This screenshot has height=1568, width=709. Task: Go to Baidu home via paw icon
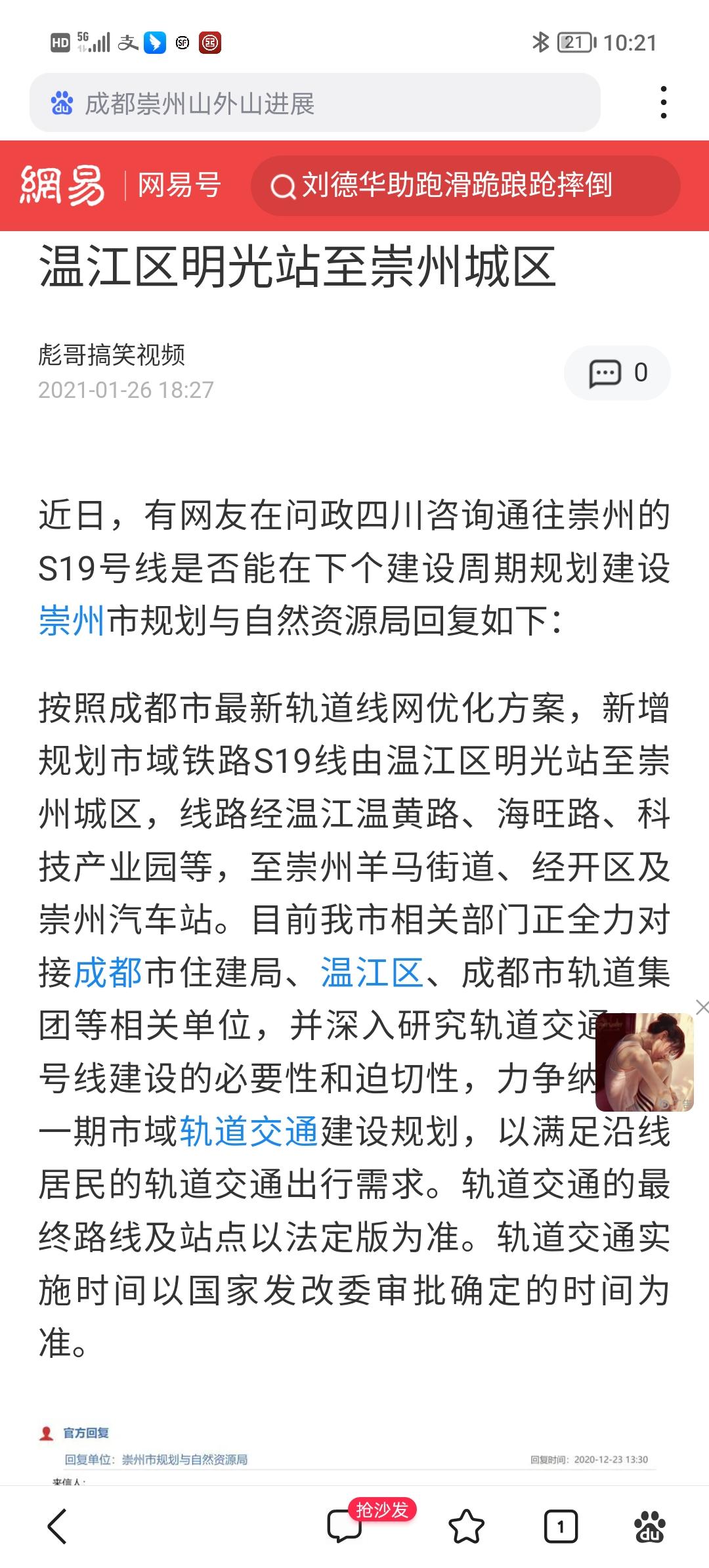pos(649,1526)
